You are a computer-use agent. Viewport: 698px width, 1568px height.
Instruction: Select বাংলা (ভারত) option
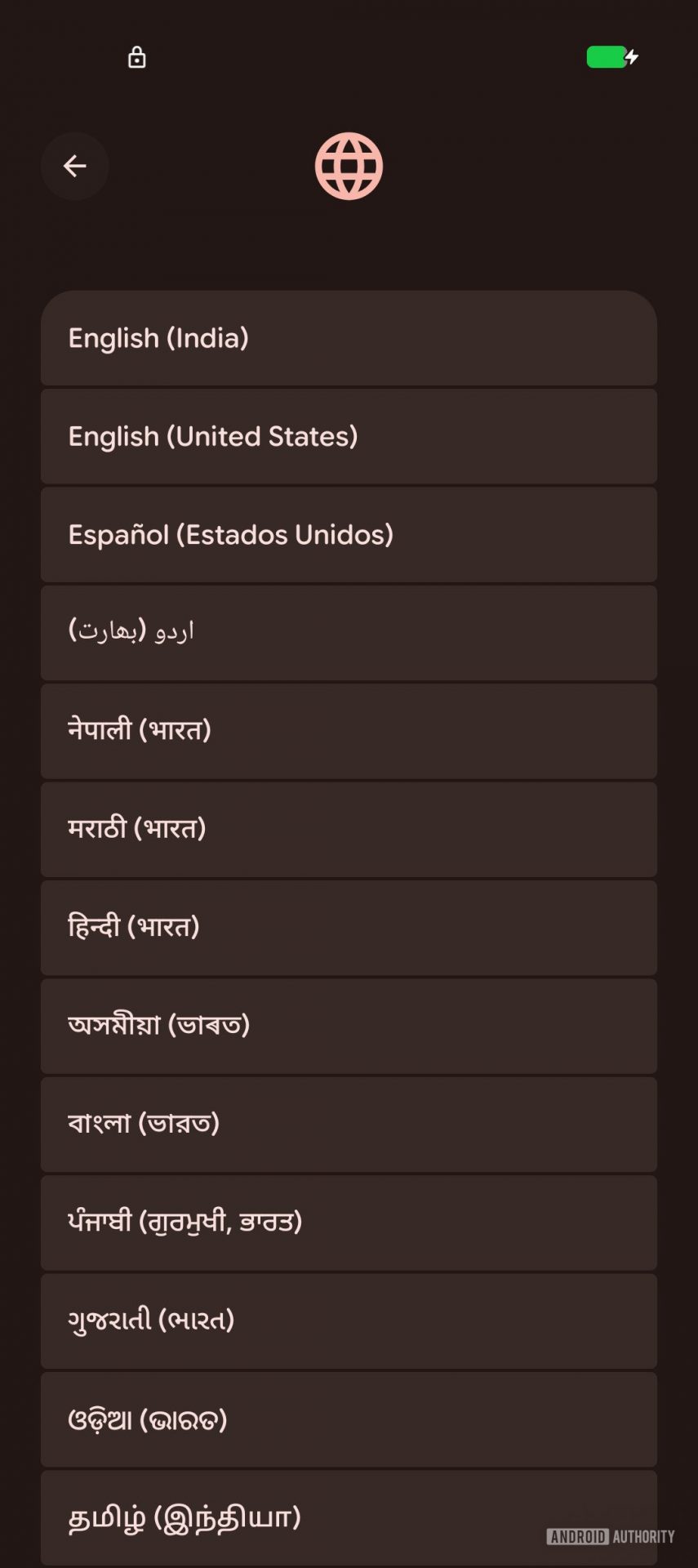pos(349,1125)
